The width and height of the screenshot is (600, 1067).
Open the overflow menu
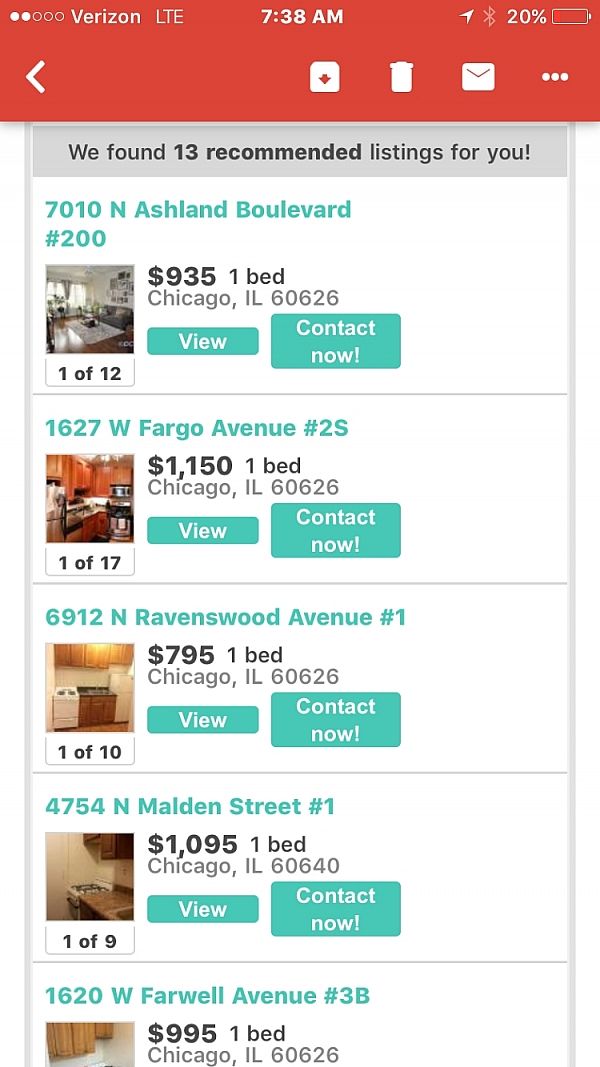pos(554,77)
